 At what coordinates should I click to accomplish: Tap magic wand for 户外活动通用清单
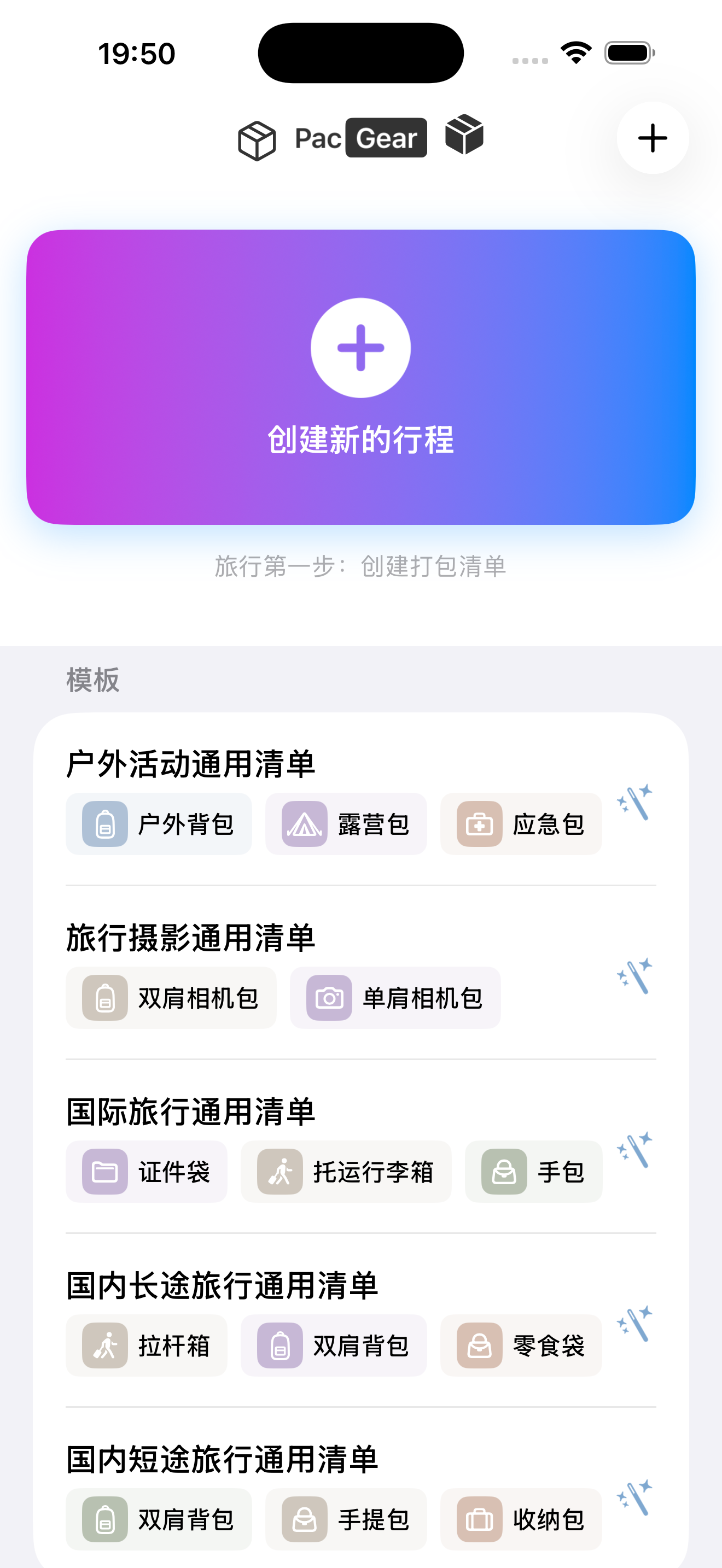click(x=634, y=802)
